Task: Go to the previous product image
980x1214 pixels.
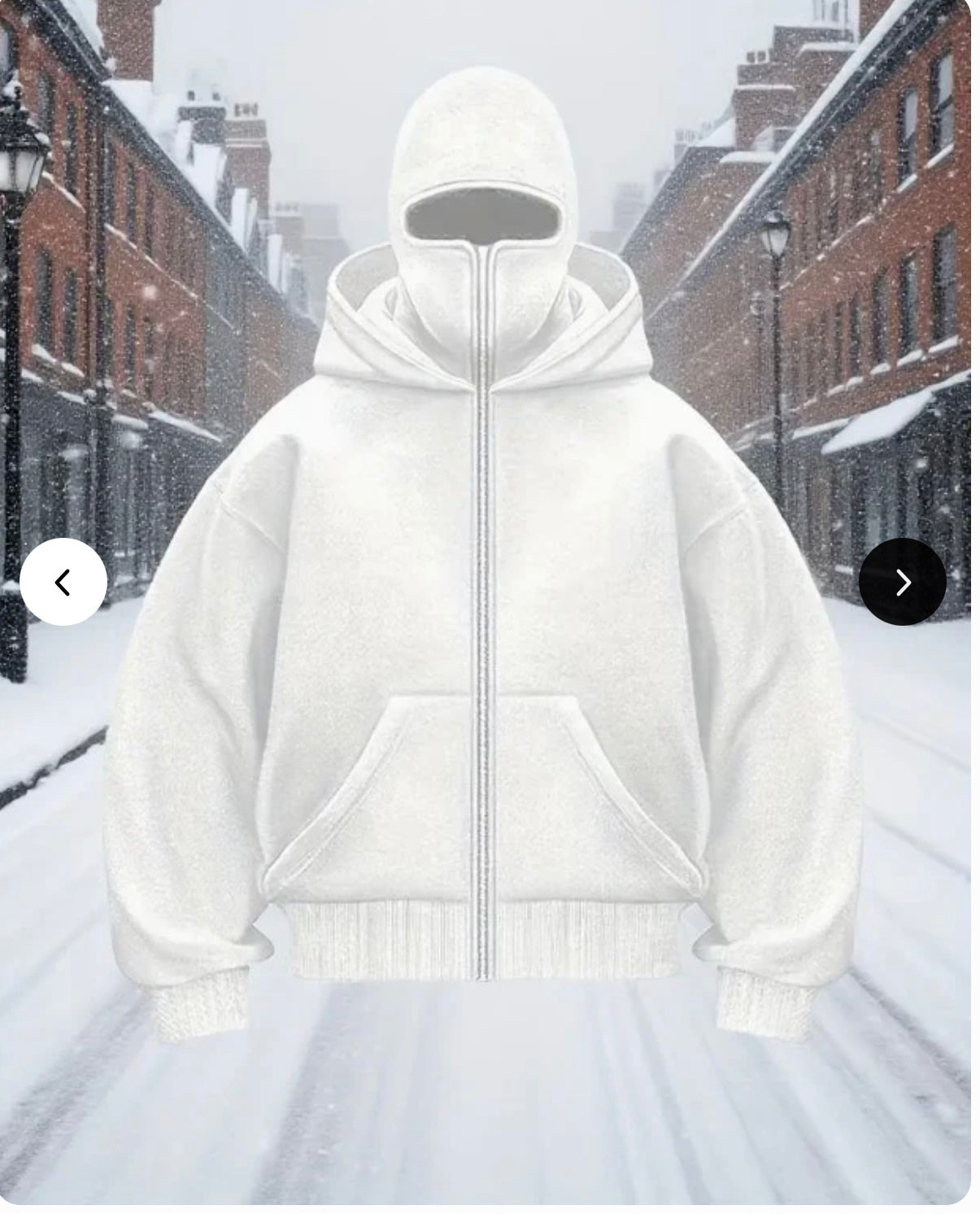Action: pos(63,582)
